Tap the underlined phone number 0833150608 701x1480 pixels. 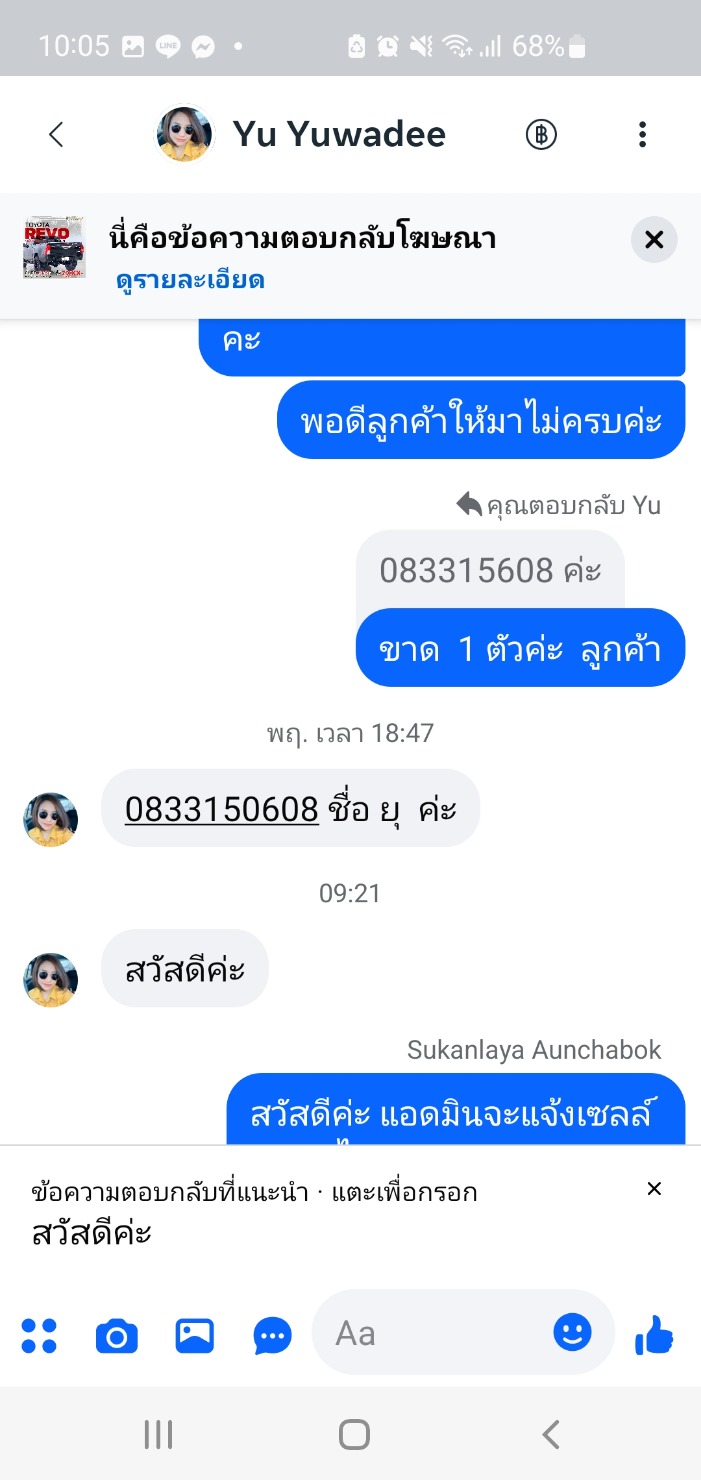[221, 809]
